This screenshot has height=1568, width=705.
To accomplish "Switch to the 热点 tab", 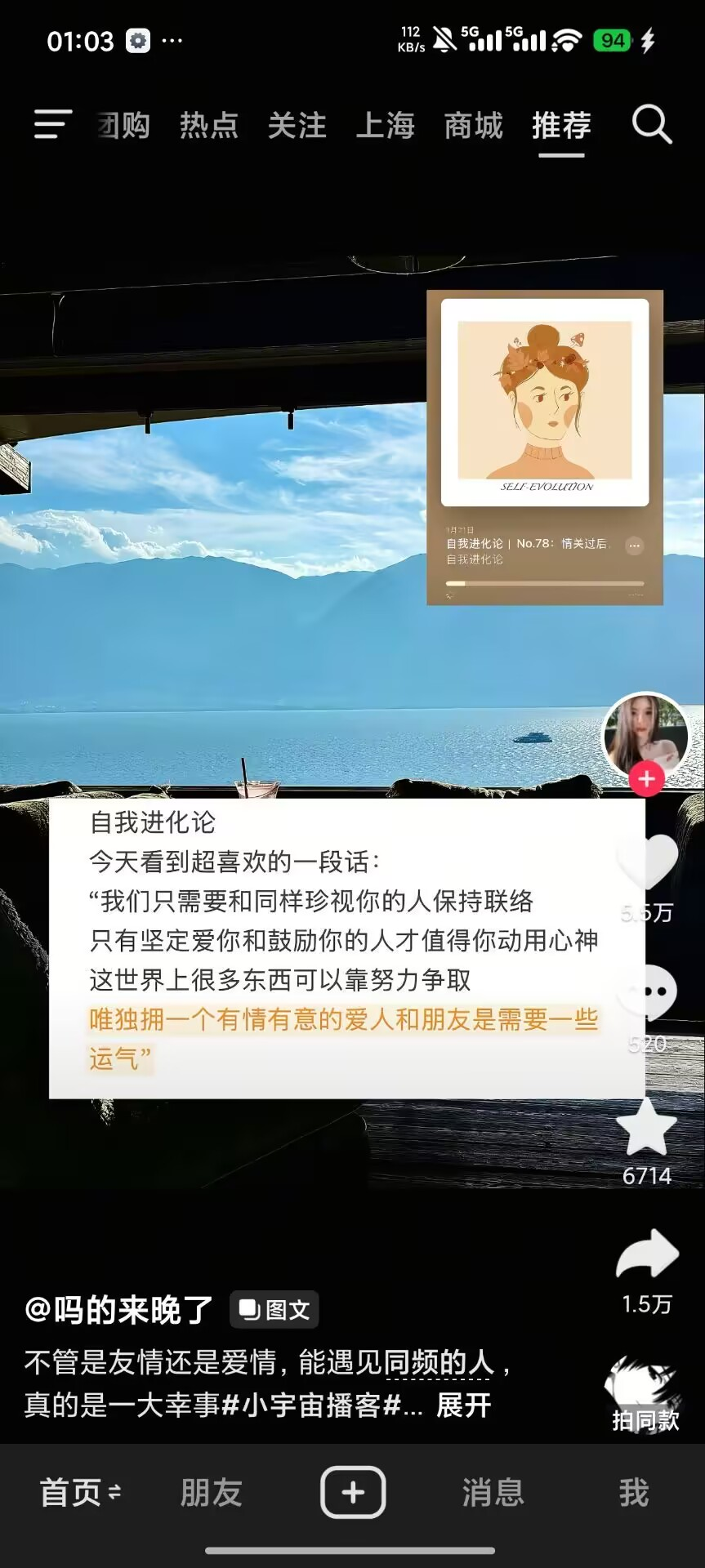I will [x=209, y=126].
